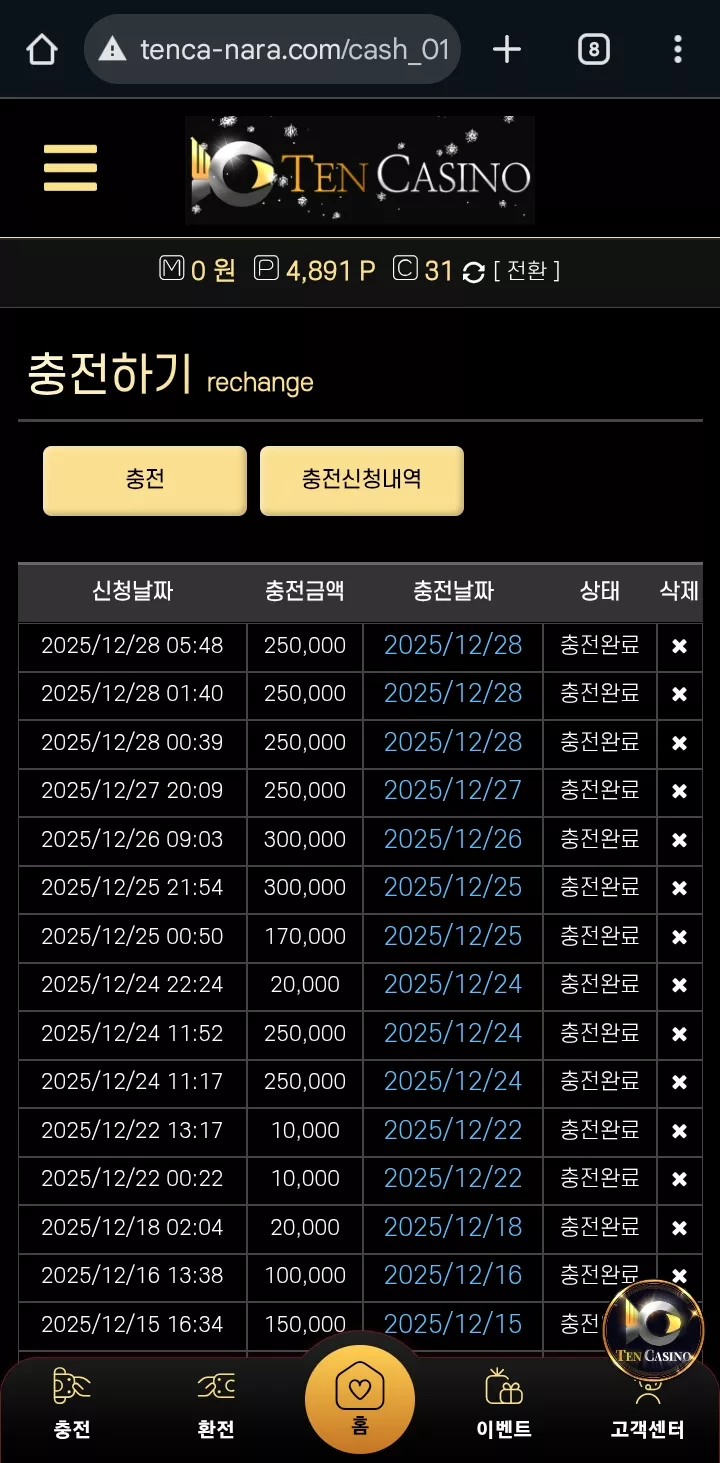Select the 충전 button
The height and width of the screenshot is (1463, 720).
[x=145, y=481]
